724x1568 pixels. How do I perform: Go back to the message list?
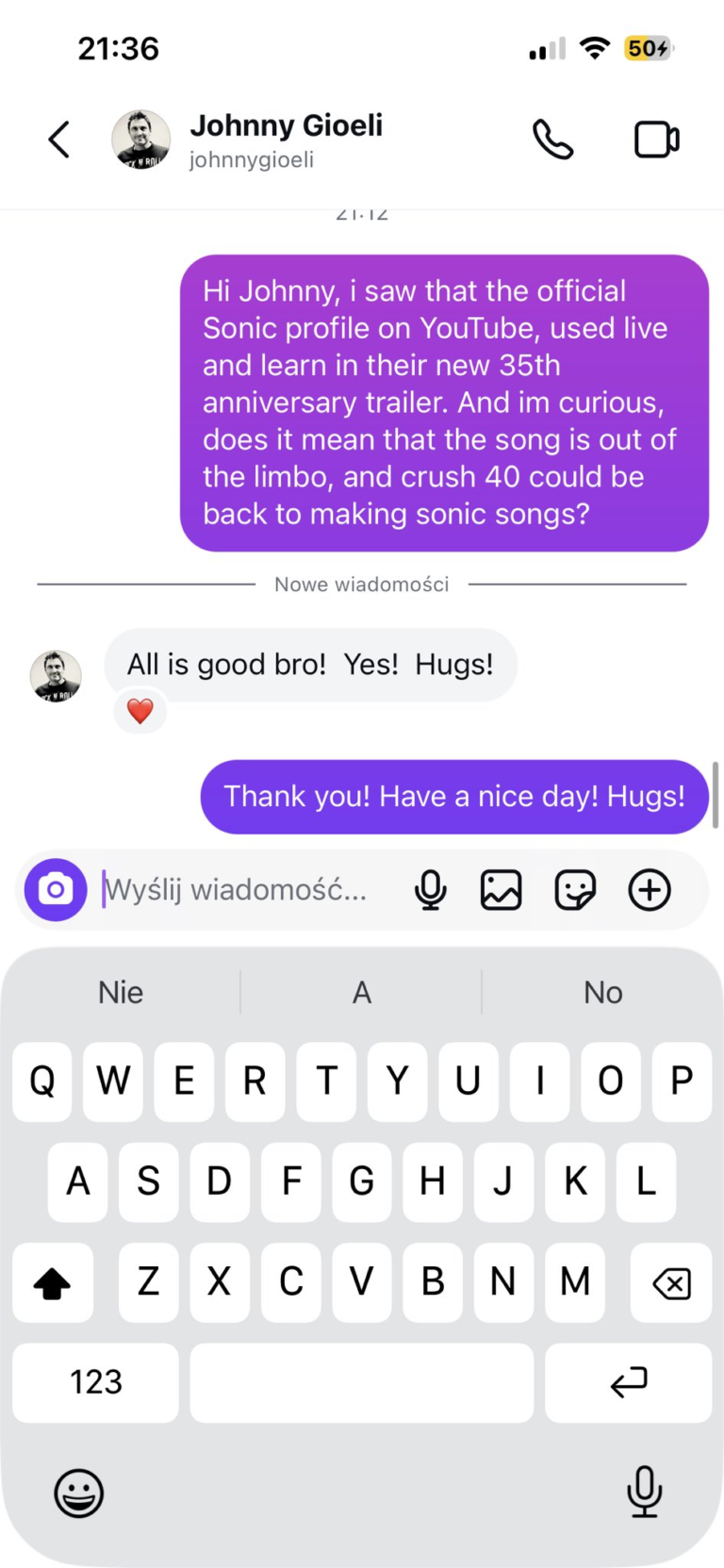(59, 140)
